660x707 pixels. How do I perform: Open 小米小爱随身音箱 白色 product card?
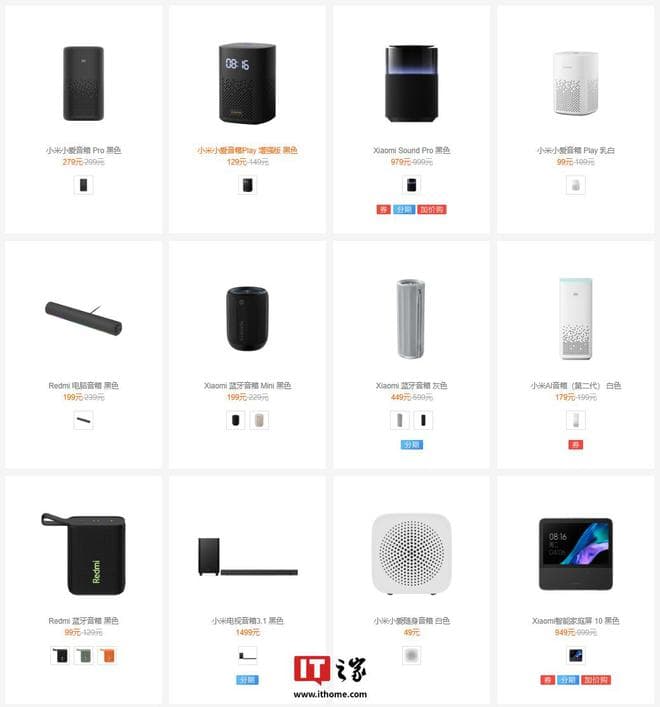[411, 553]
